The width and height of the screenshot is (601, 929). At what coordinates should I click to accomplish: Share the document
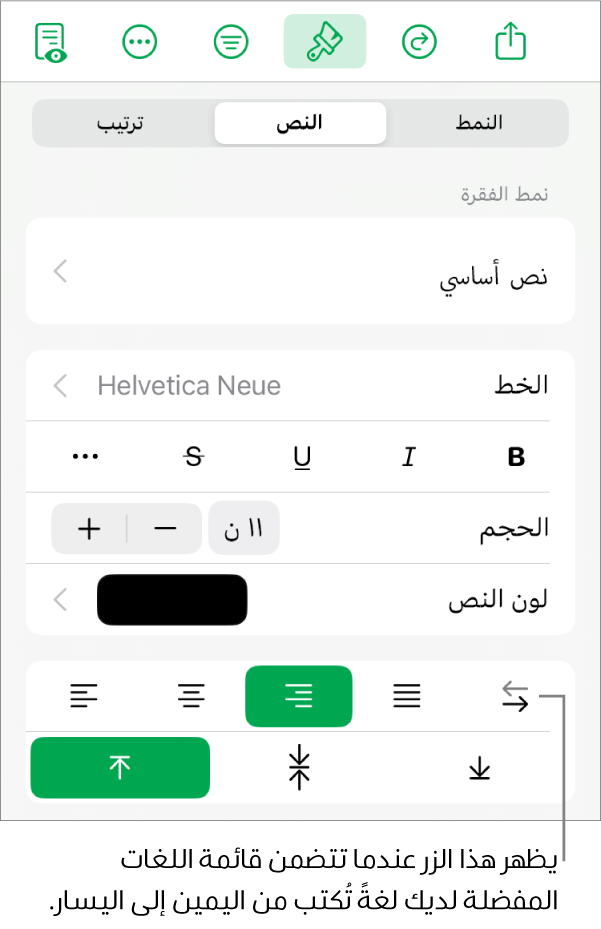pyautogui.click(x=510, y=42)
